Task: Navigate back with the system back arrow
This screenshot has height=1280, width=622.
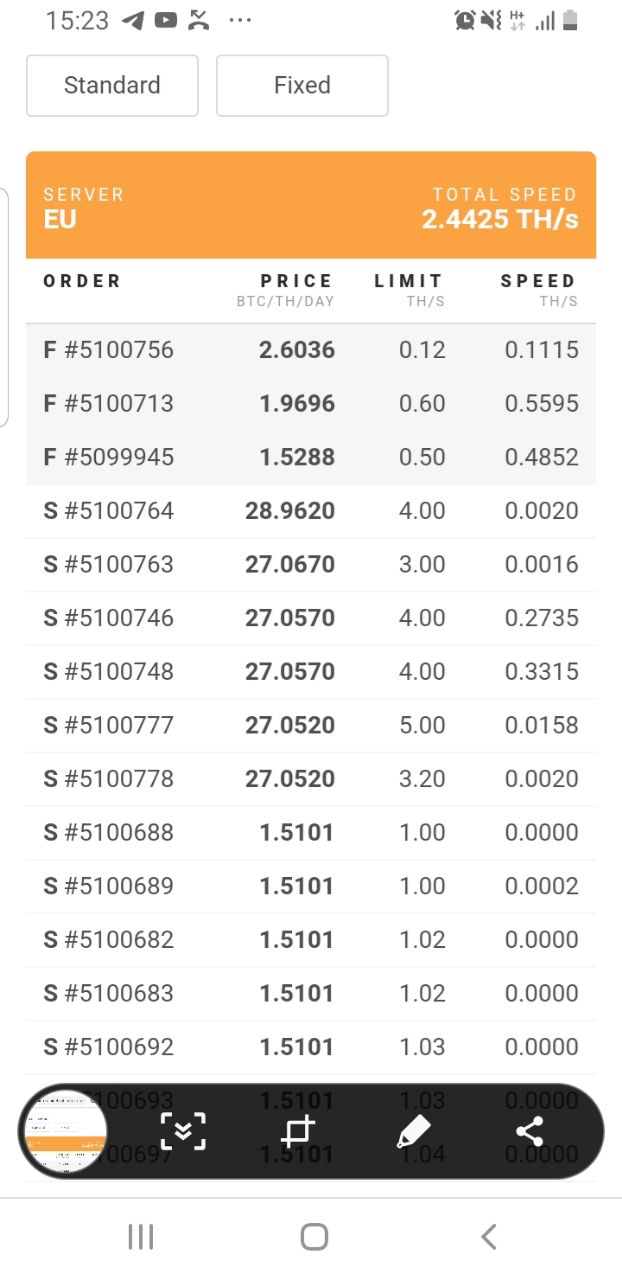Action: coord(488,1237)
